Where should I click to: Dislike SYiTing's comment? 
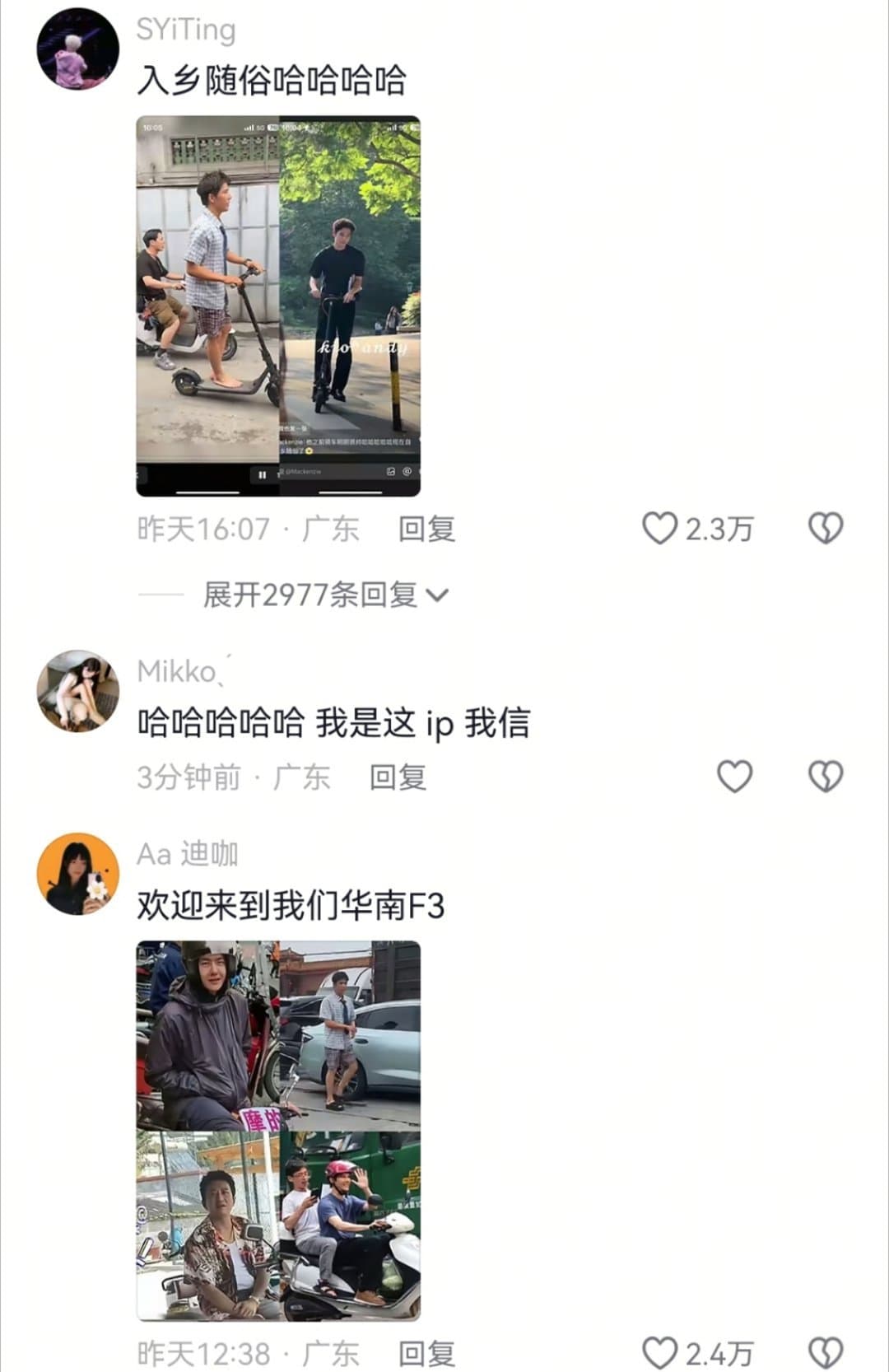(x=825, y=529)
